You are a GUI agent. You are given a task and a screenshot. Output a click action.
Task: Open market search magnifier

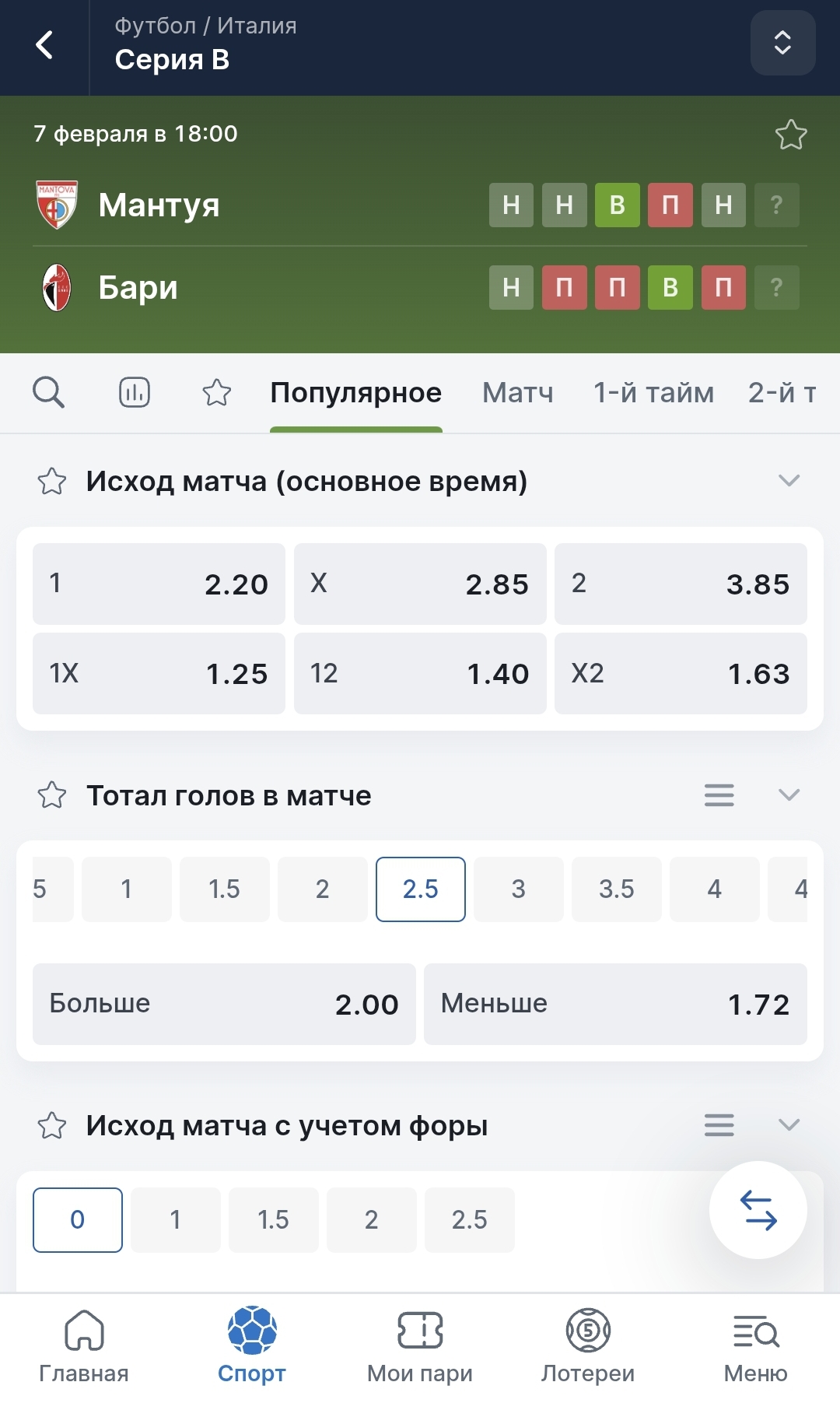48,392
